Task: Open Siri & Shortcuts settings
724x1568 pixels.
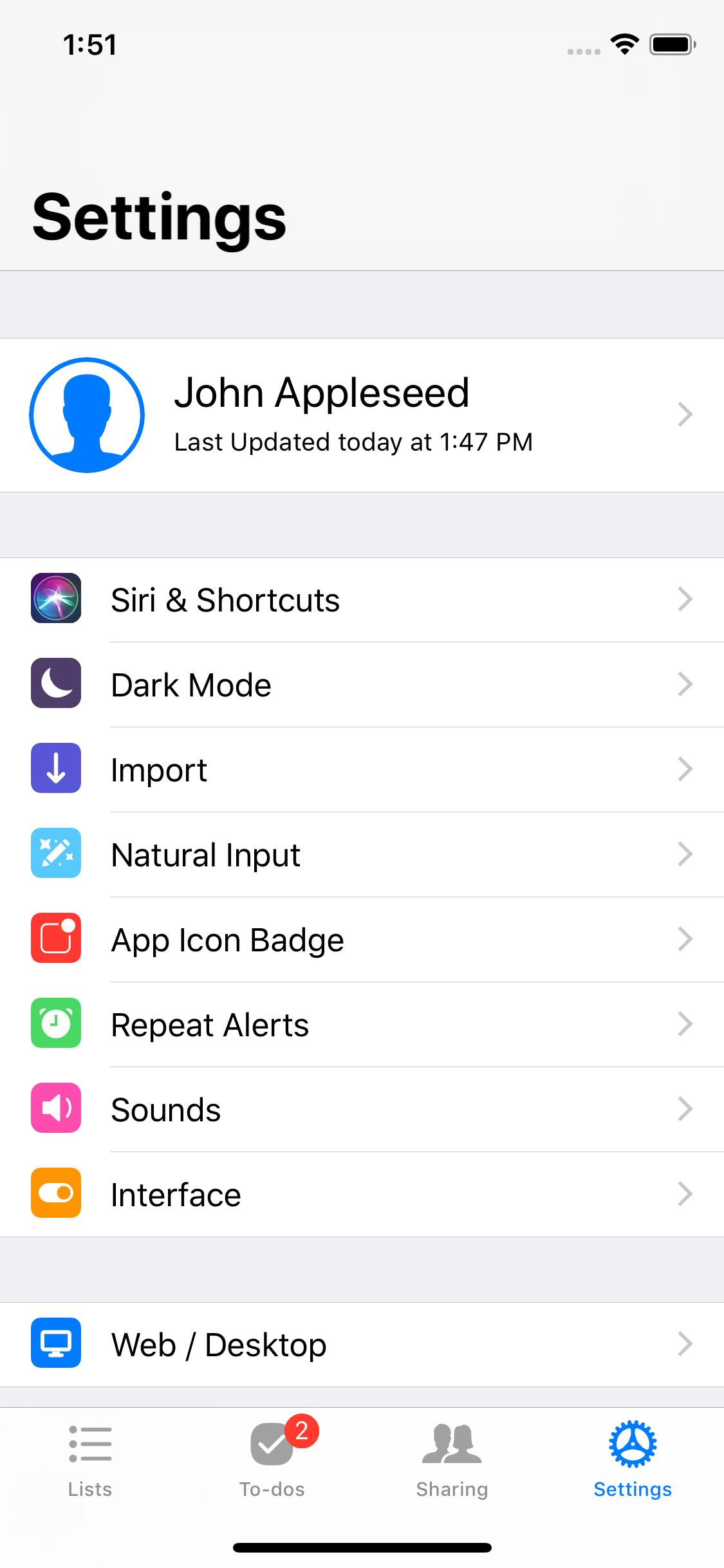Action: [x=362, y=599]
